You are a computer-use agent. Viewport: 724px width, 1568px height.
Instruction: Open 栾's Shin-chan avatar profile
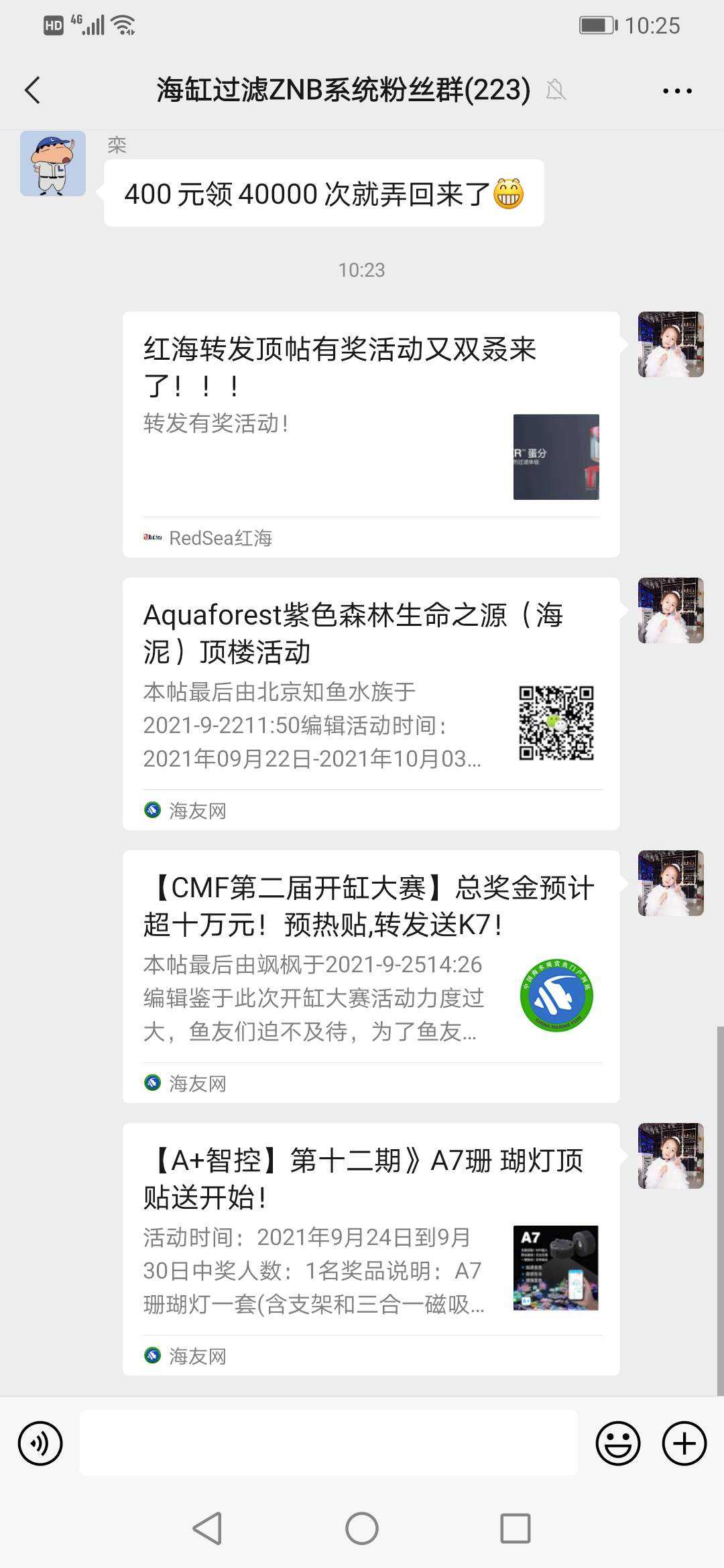pyautogui.click(x=53, y=164)
